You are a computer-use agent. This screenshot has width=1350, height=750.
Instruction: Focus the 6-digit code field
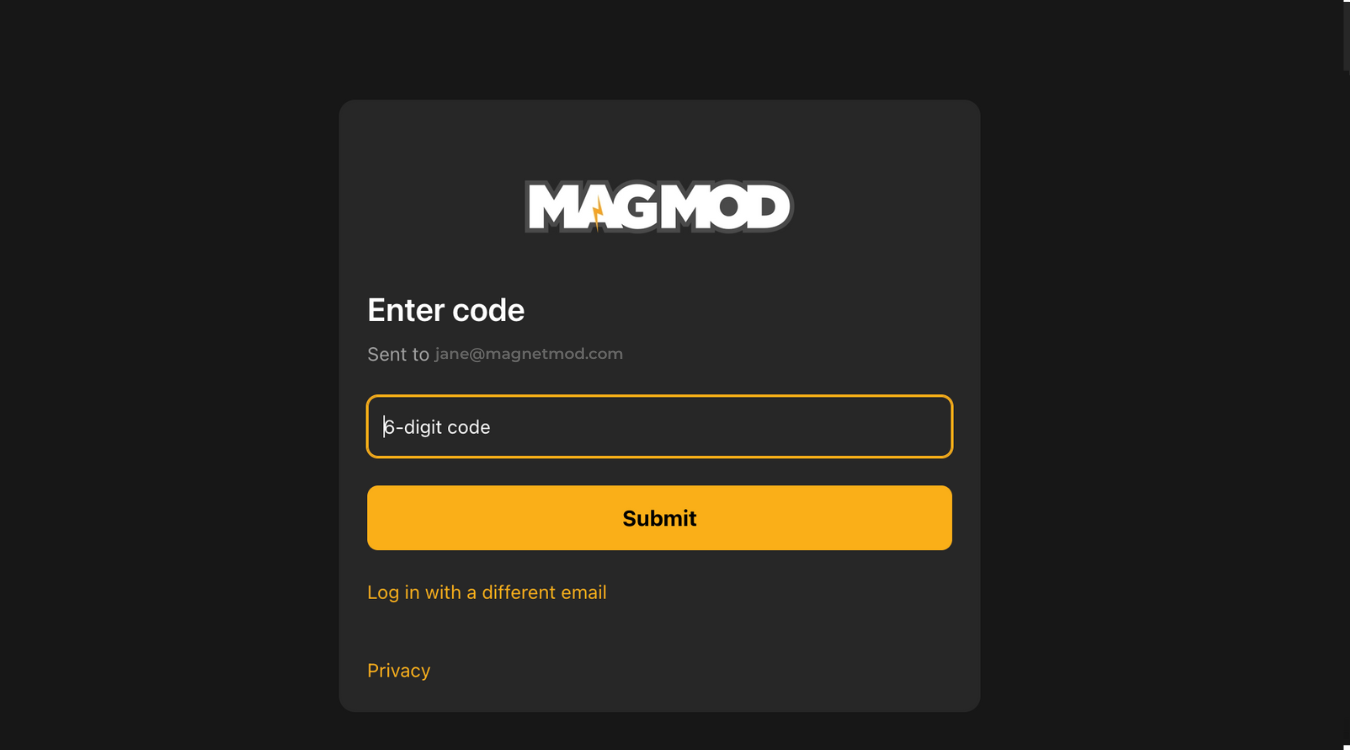(659, 427)
